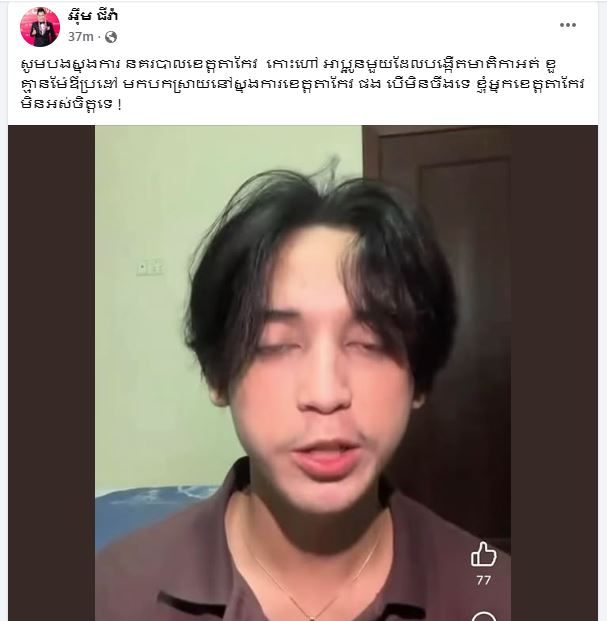Screen dimensions: 607x621
Task: Open the poster's profile picture
Action: [40, 27]
